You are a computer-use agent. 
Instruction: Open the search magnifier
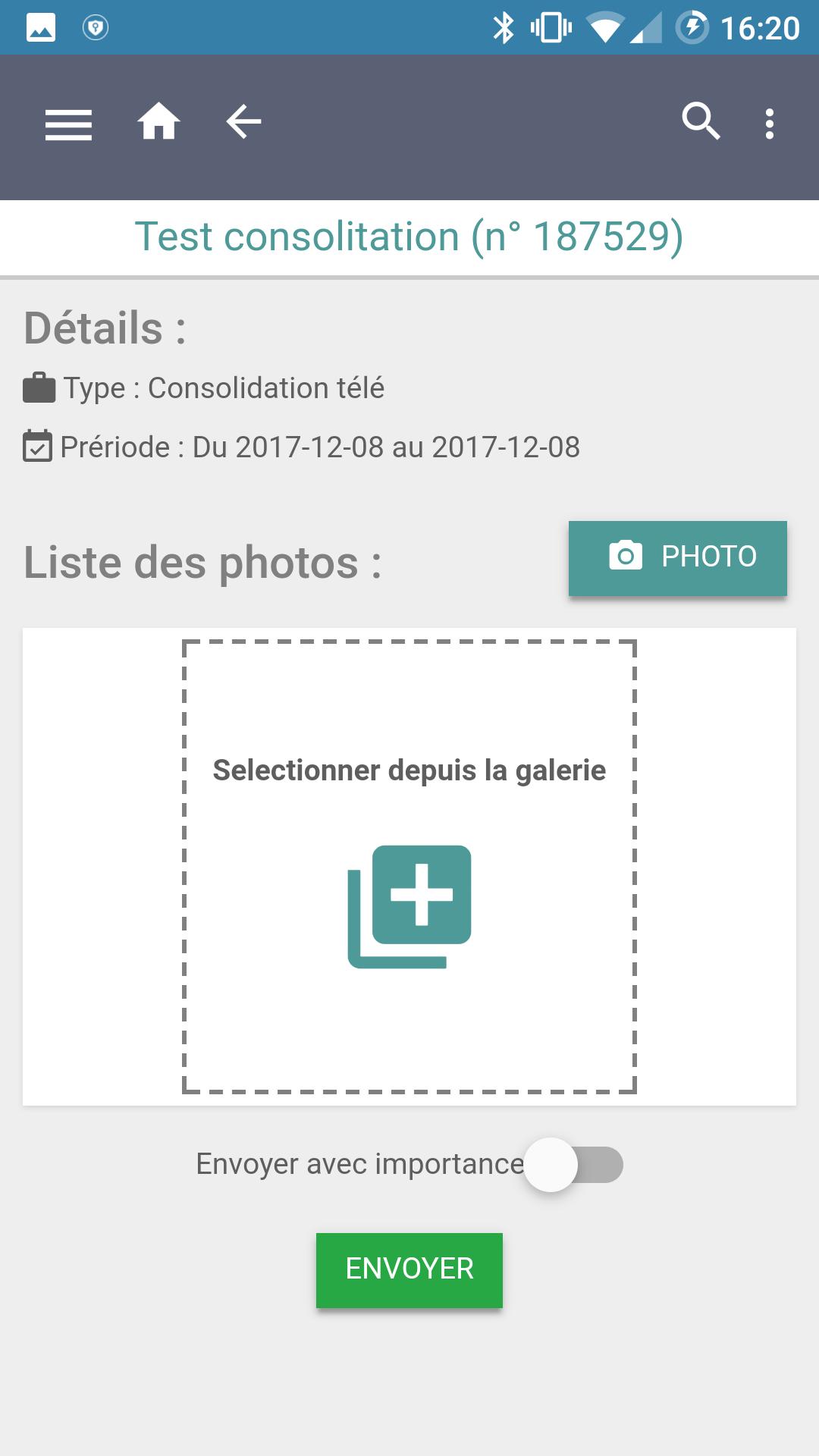(x=701, y=122)
